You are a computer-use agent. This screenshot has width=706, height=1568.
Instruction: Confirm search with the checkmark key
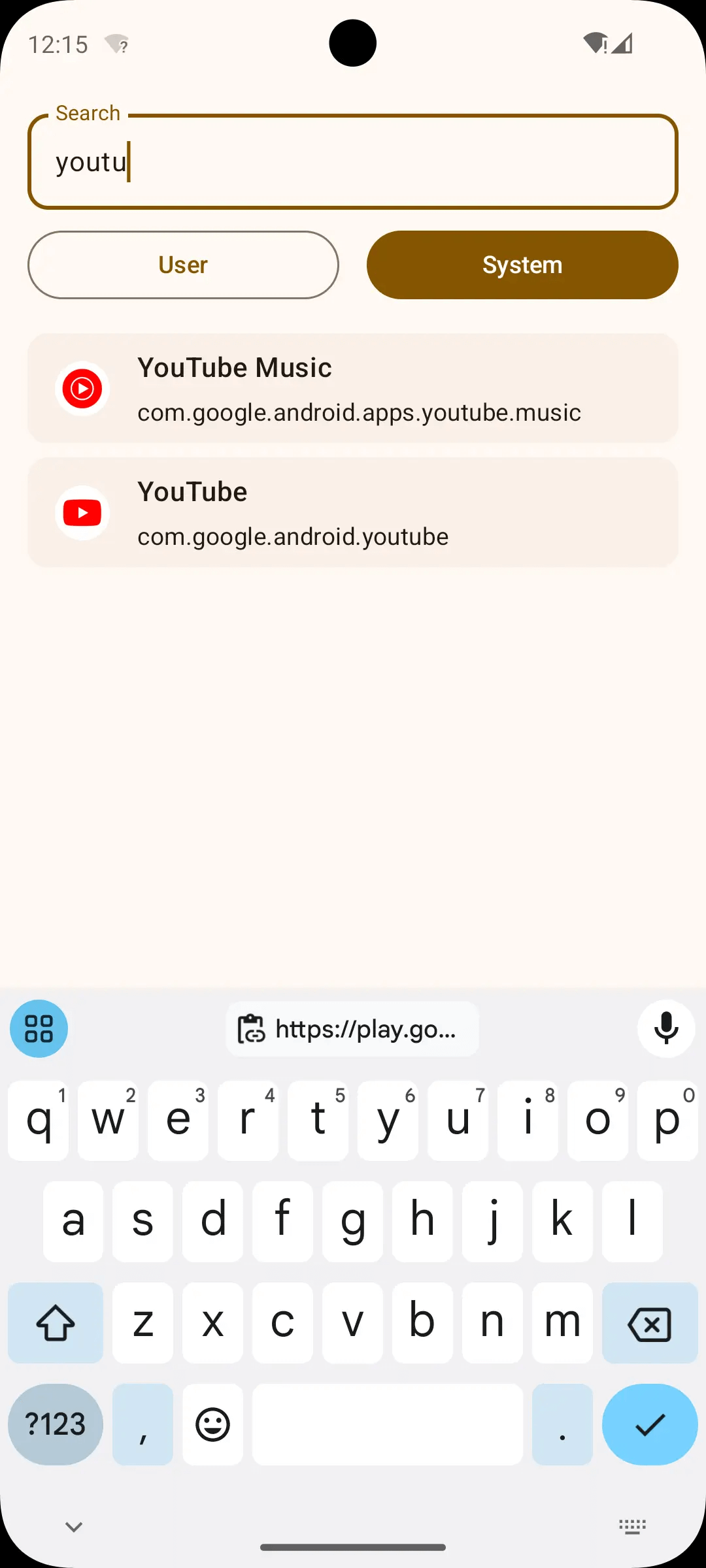tap(649, 1424)
